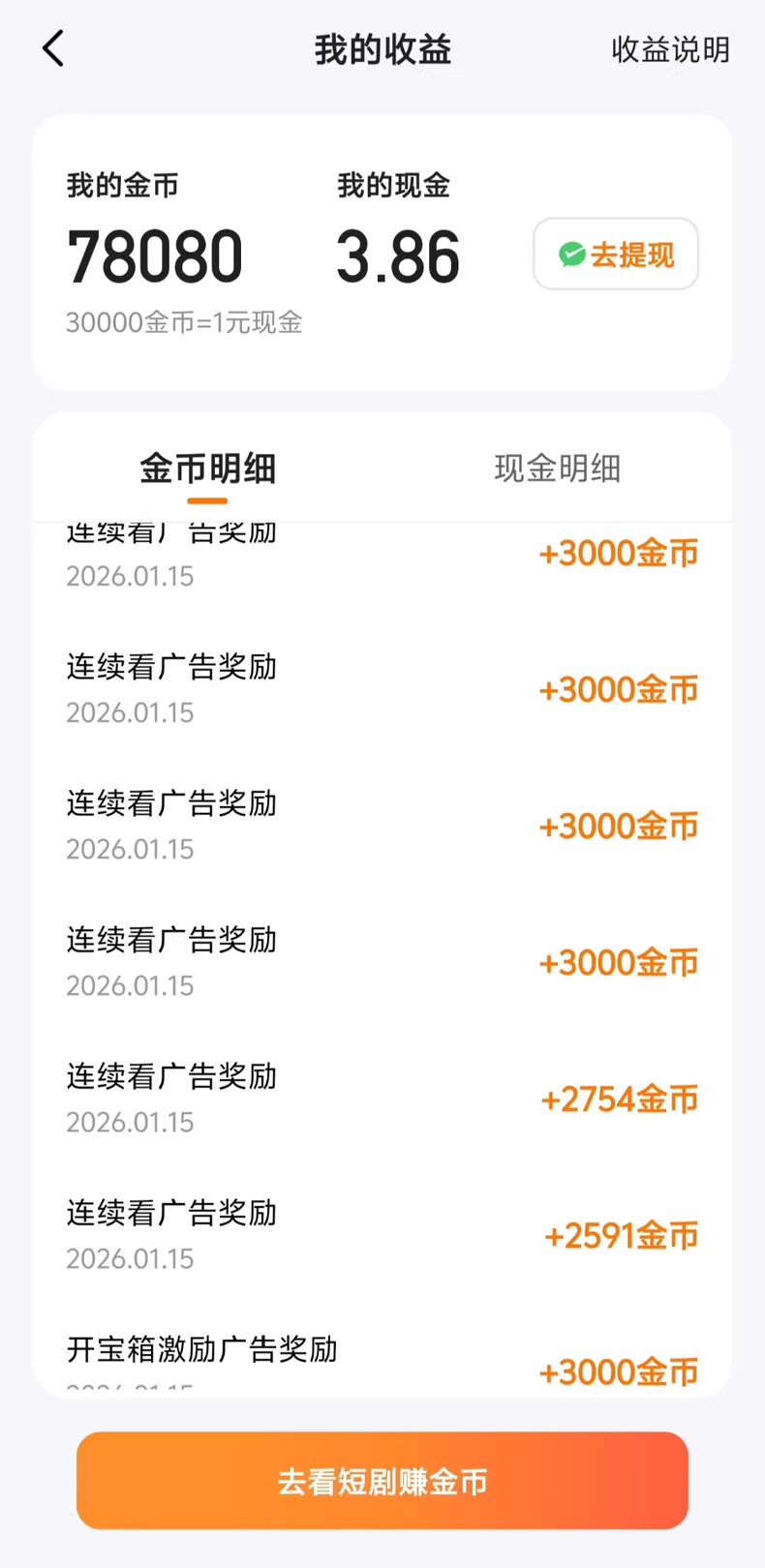The image size is (765, 1568).
Task: Tap the first 连续看广告奖励 entry
Action: pyautogui.click(x=170, y=532)
